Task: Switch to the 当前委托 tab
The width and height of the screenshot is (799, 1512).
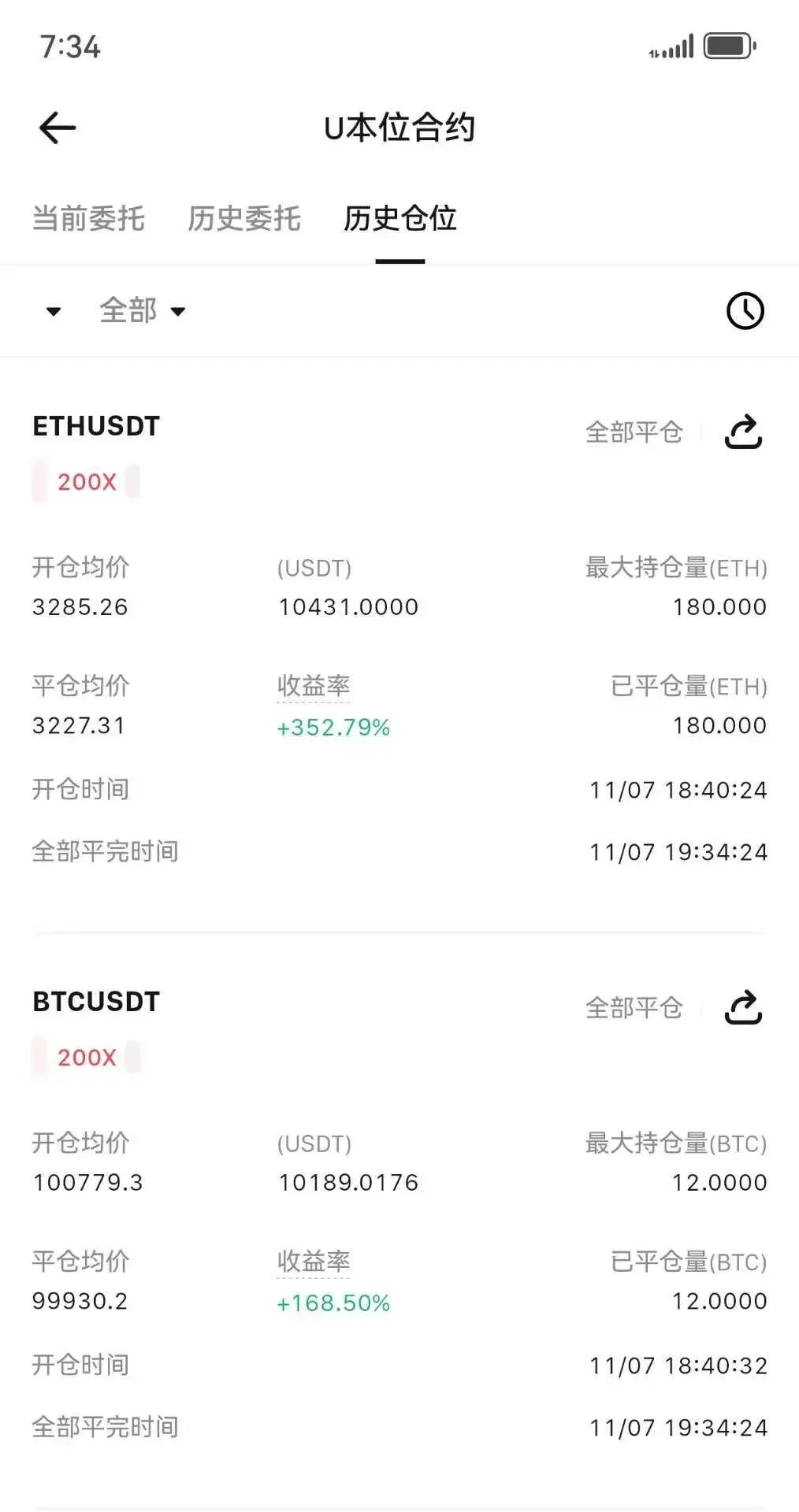Action: pos(88,218)
